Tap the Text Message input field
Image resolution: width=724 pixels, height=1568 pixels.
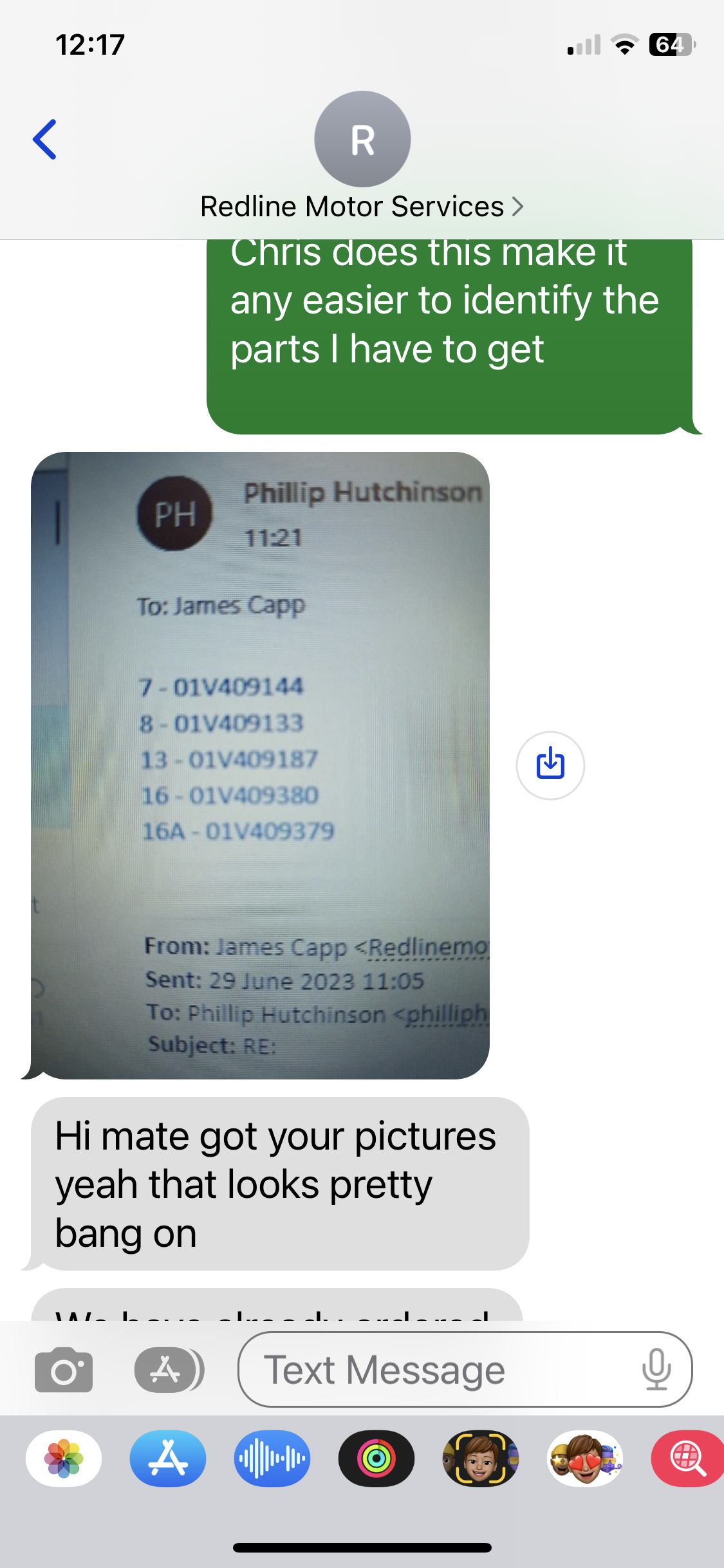[x=465, y=1369]
